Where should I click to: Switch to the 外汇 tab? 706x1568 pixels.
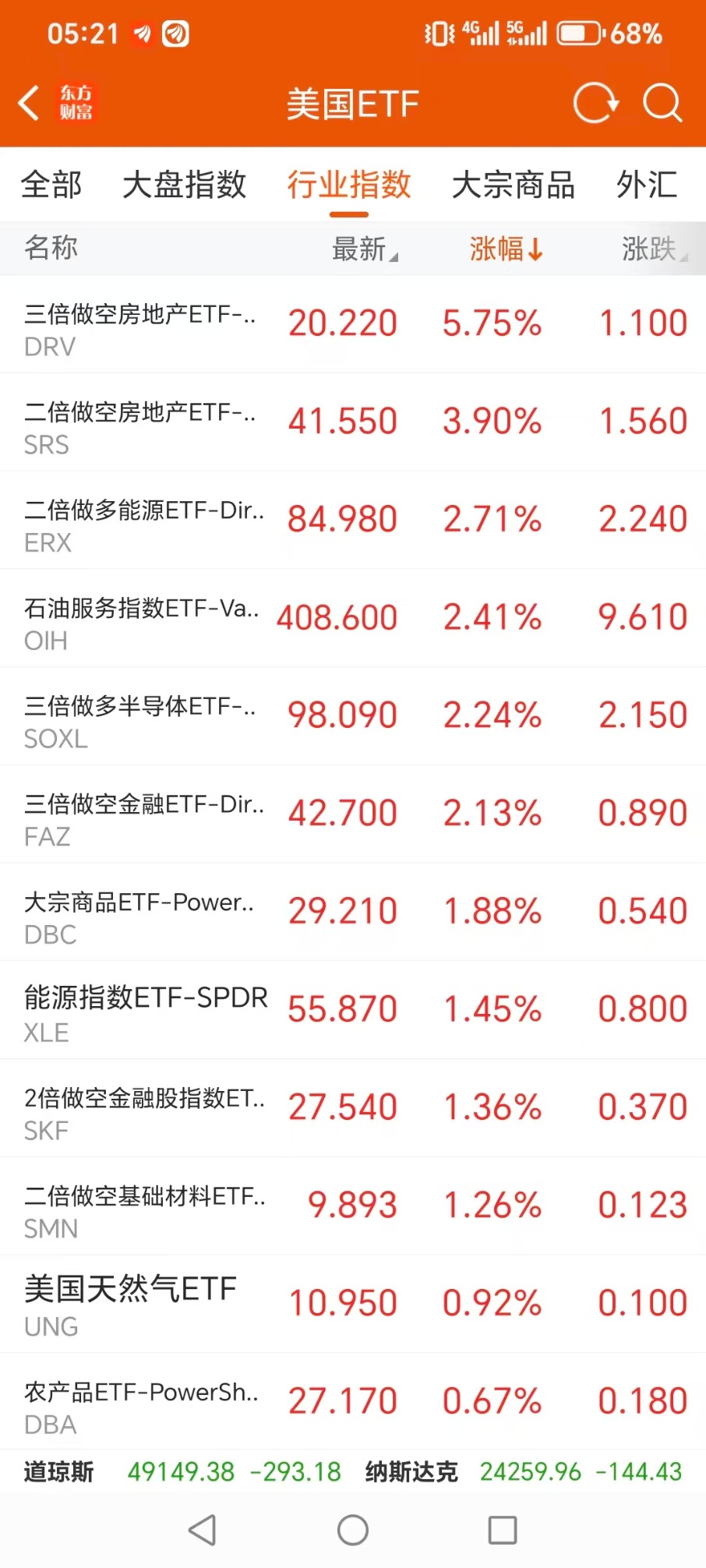pos(646,185)
